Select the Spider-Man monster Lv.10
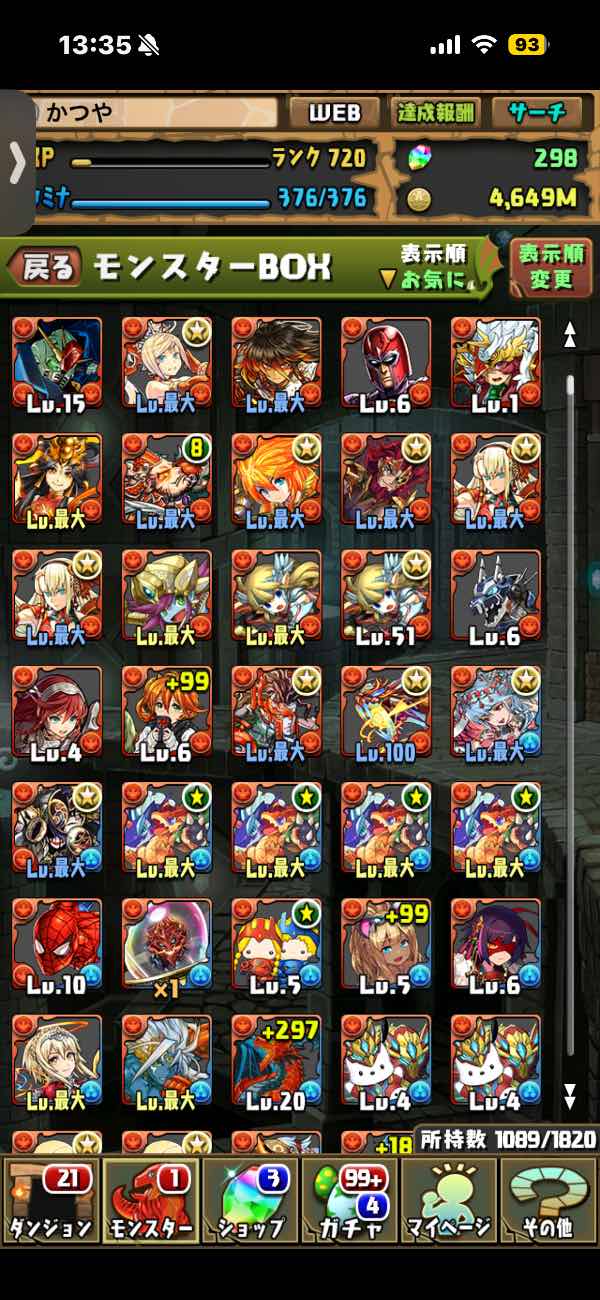Screen dimensions: 600x1300 (57, 944)
